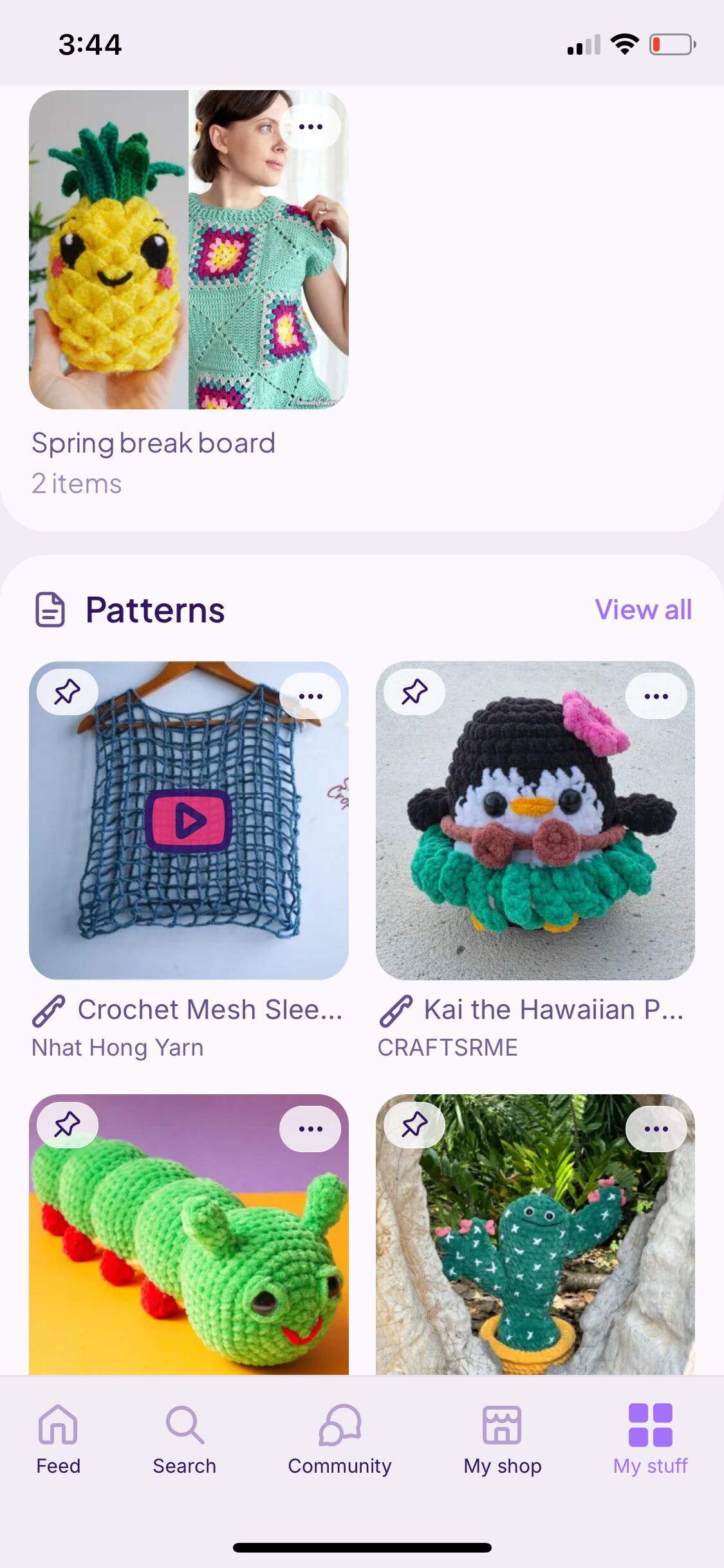Pin the Kai the Hawaiian pattern
This screenshot has width=724, height=1568.
[x=414, y=693]
